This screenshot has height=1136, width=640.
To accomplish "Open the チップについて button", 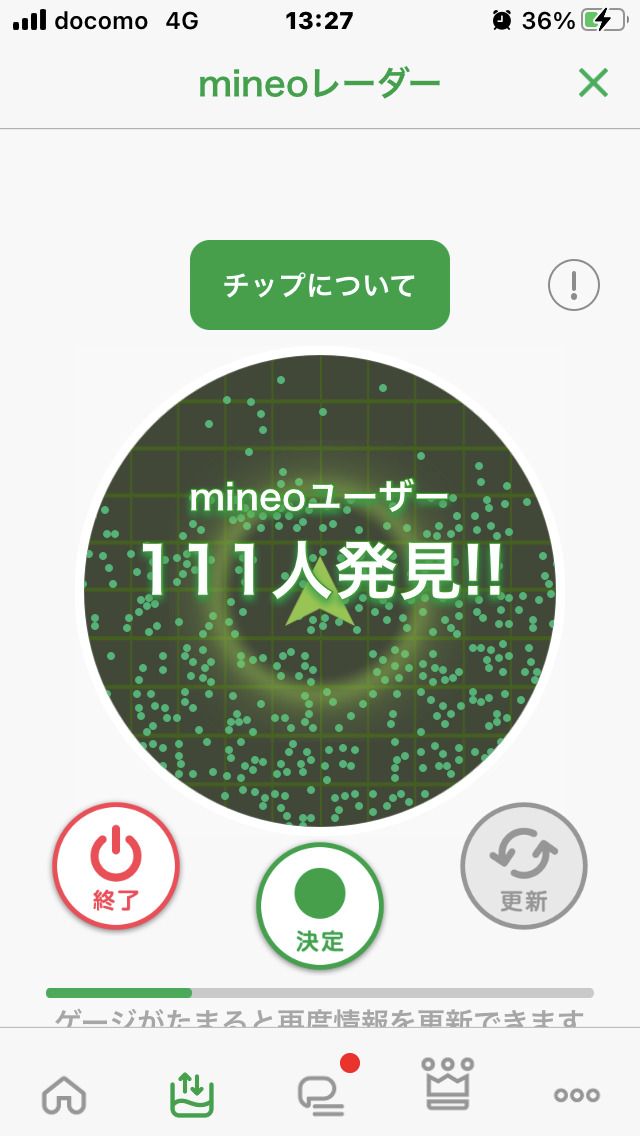I will 320,285.
